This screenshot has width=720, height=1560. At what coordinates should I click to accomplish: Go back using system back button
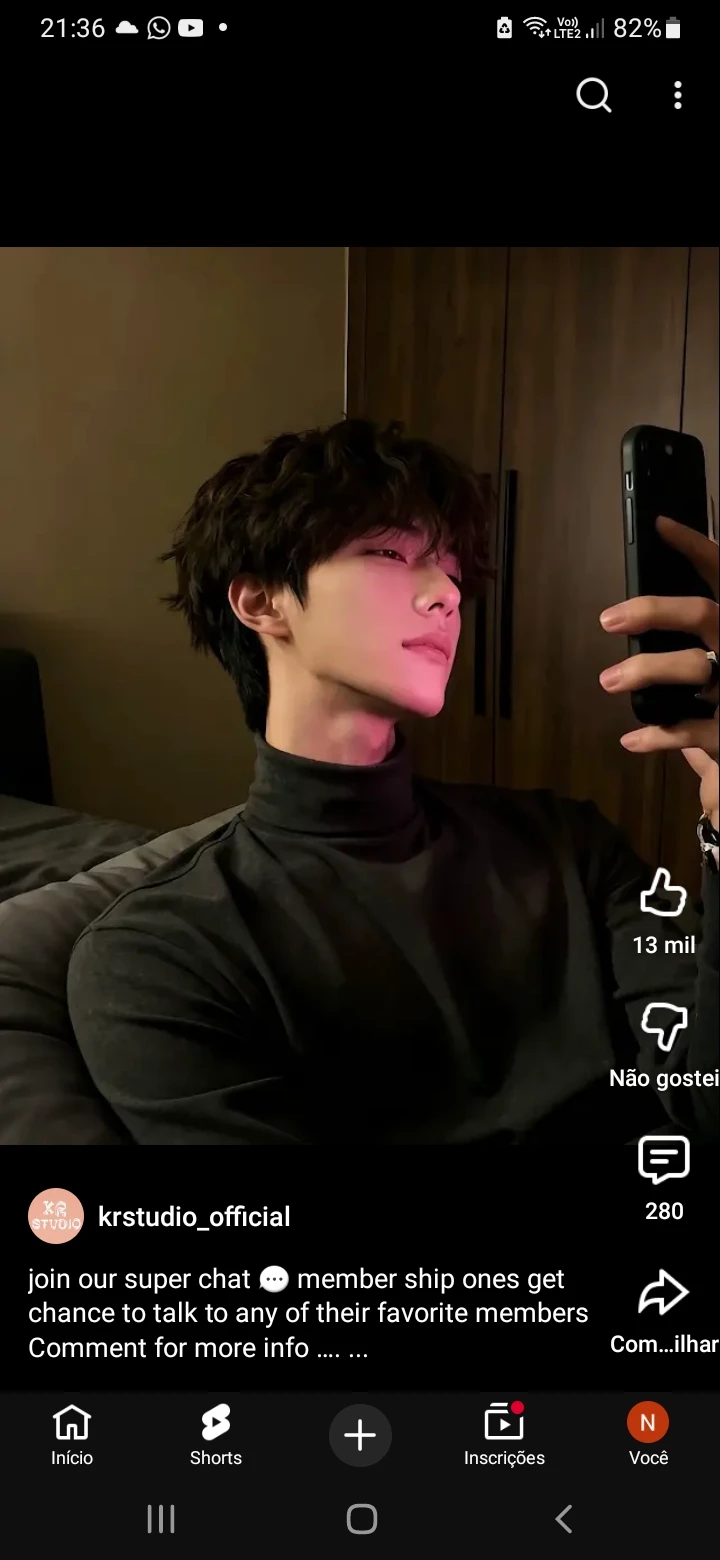563,1519
